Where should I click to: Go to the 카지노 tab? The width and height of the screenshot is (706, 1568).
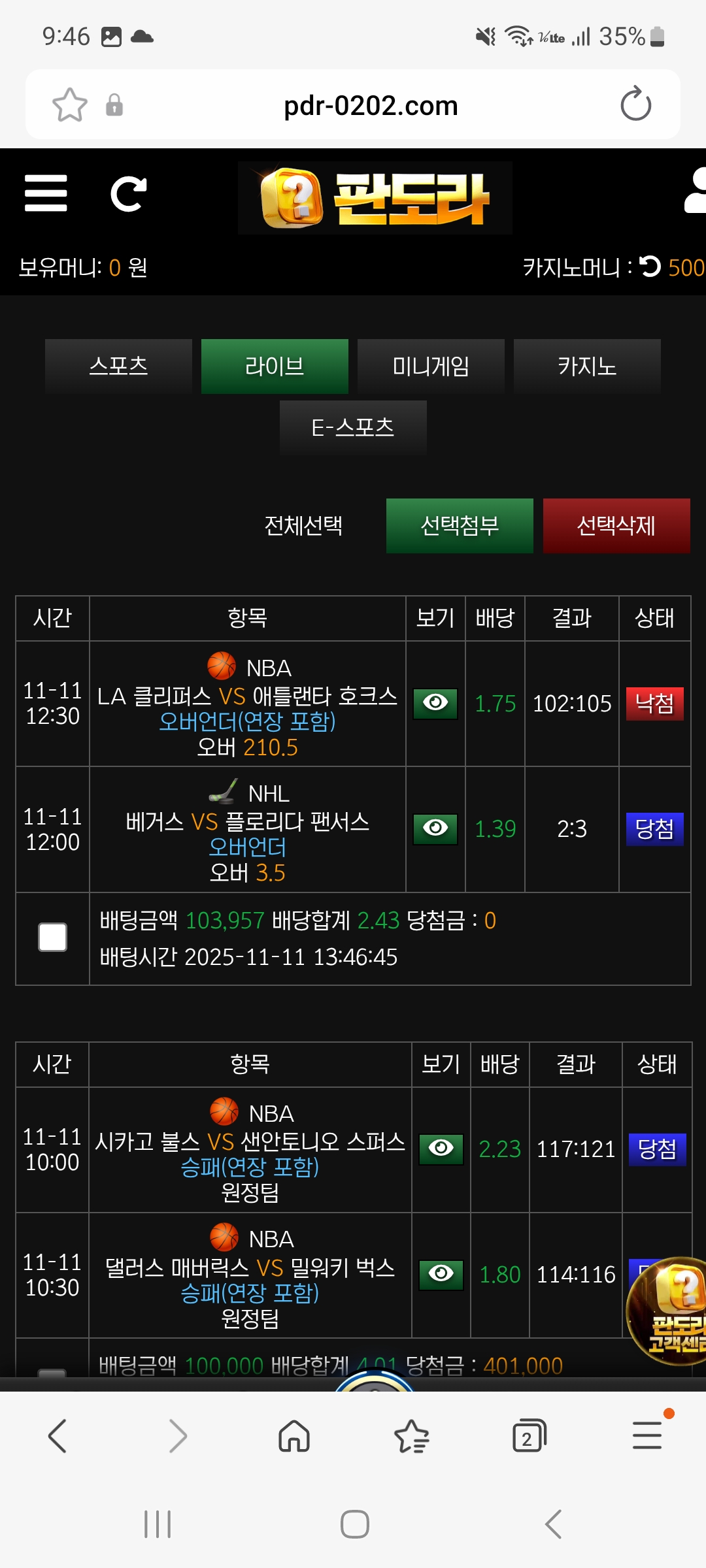pos(587,366)
